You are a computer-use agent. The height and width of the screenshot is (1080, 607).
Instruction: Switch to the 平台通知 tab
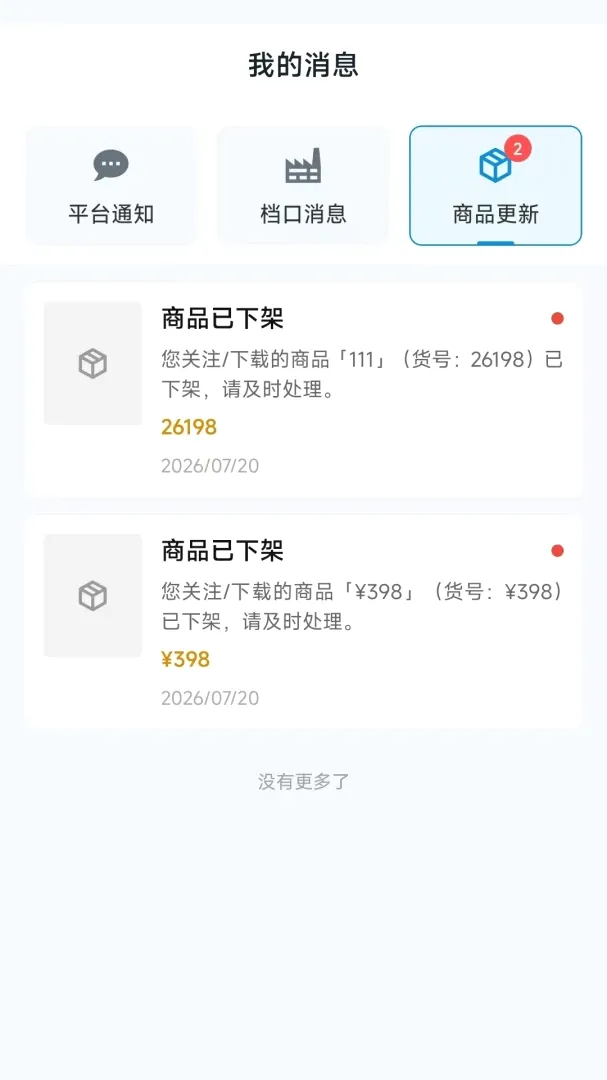click(111, 185)
